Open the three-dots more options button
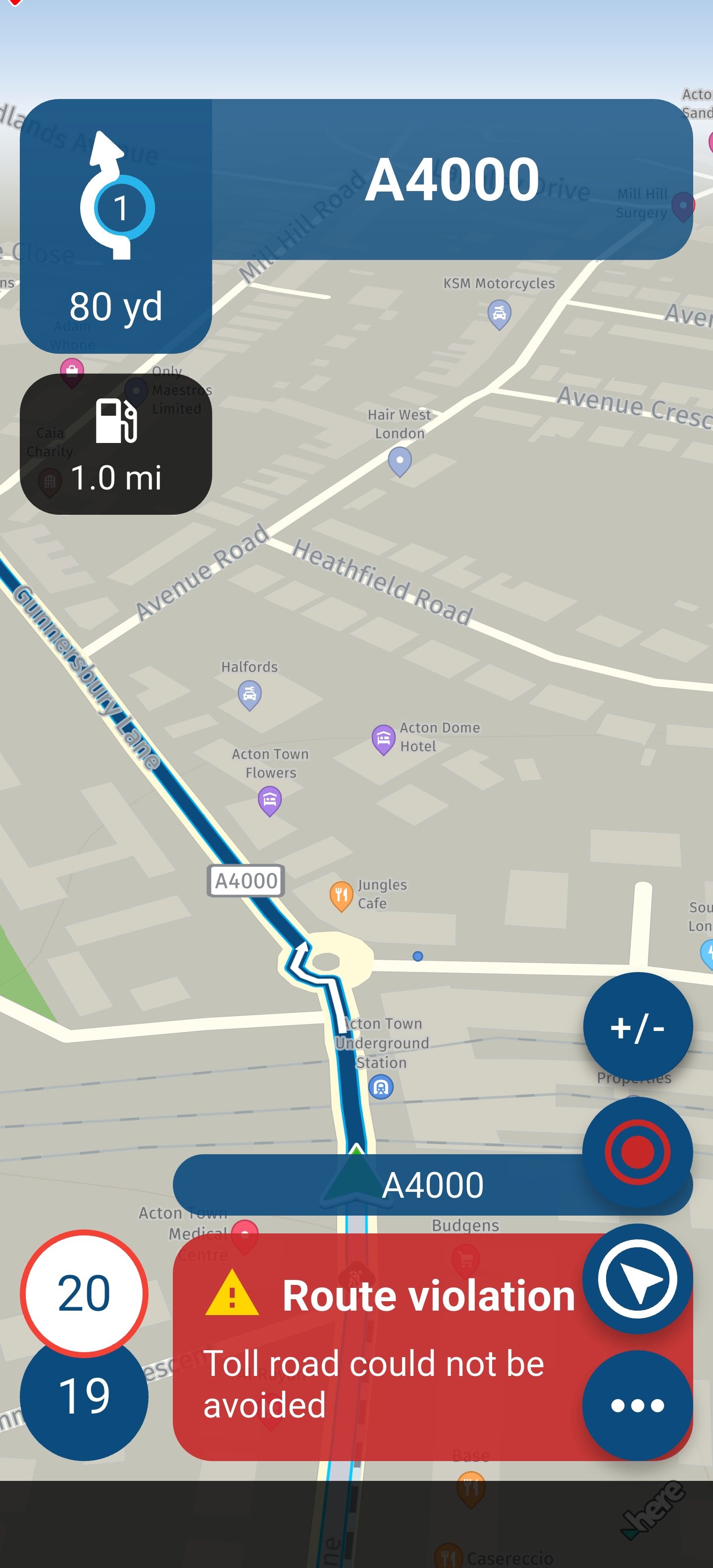Image resolution: width=713 pixels, height=1568 pixels. pos(637,1405)
